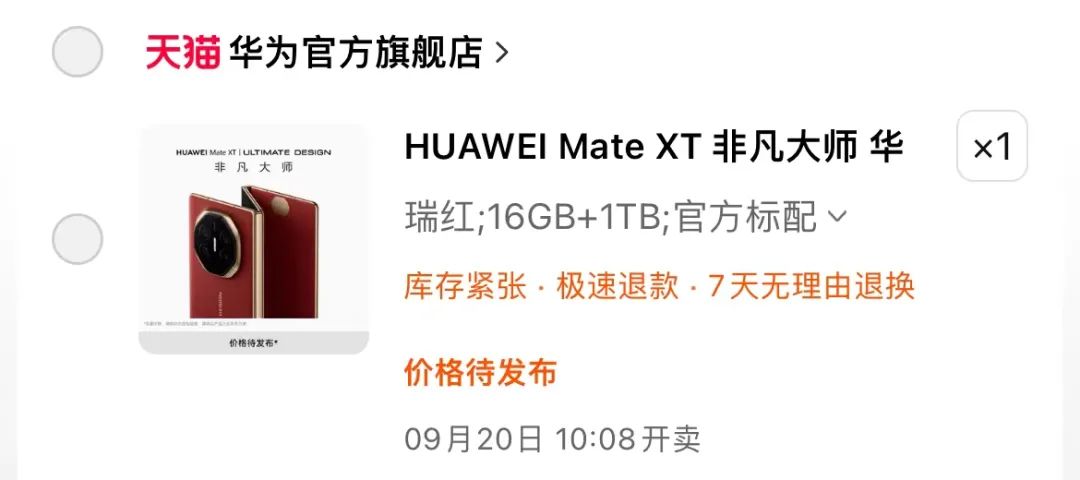Check the HUAWEI Mate XT item checkbox

(77, 239)
